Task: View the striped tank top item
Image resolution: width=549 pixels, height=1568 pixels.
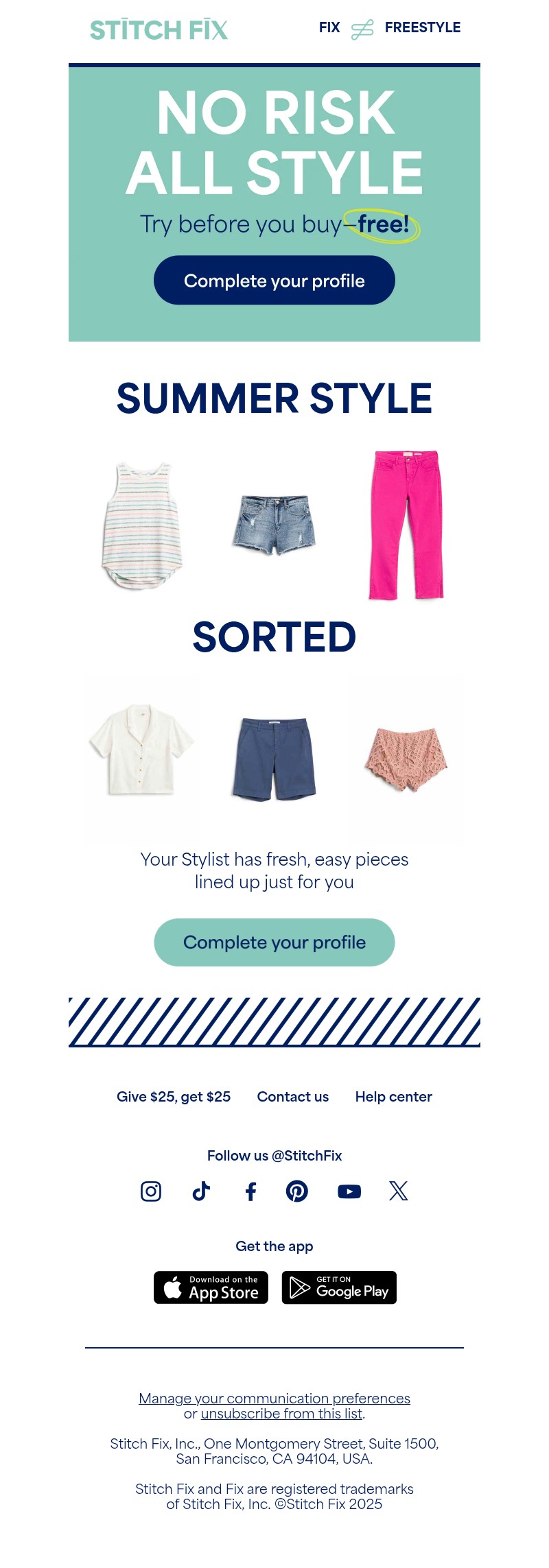Action: click(x=143, y=525)
